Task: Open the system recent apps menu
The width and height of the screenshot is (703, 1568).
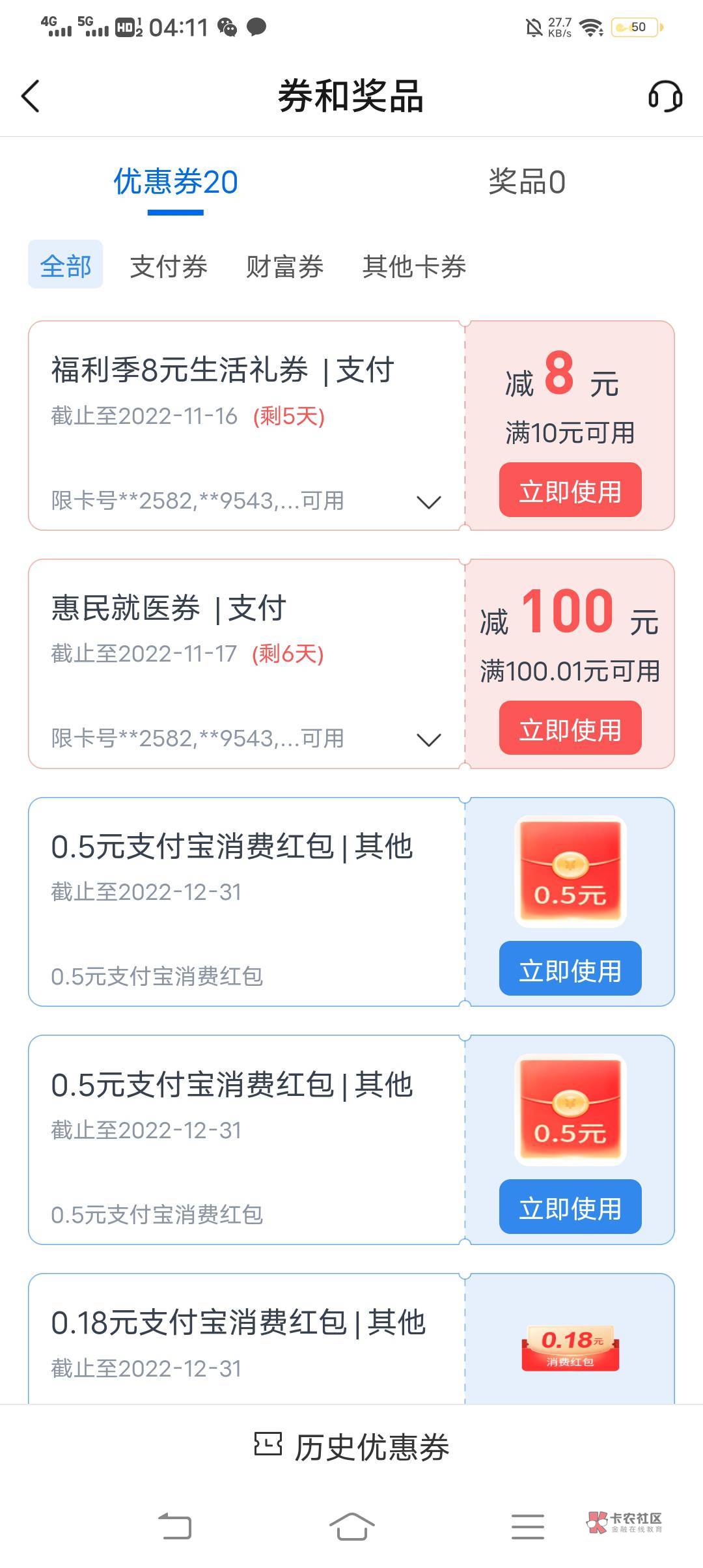Action: coord(527,1526)
